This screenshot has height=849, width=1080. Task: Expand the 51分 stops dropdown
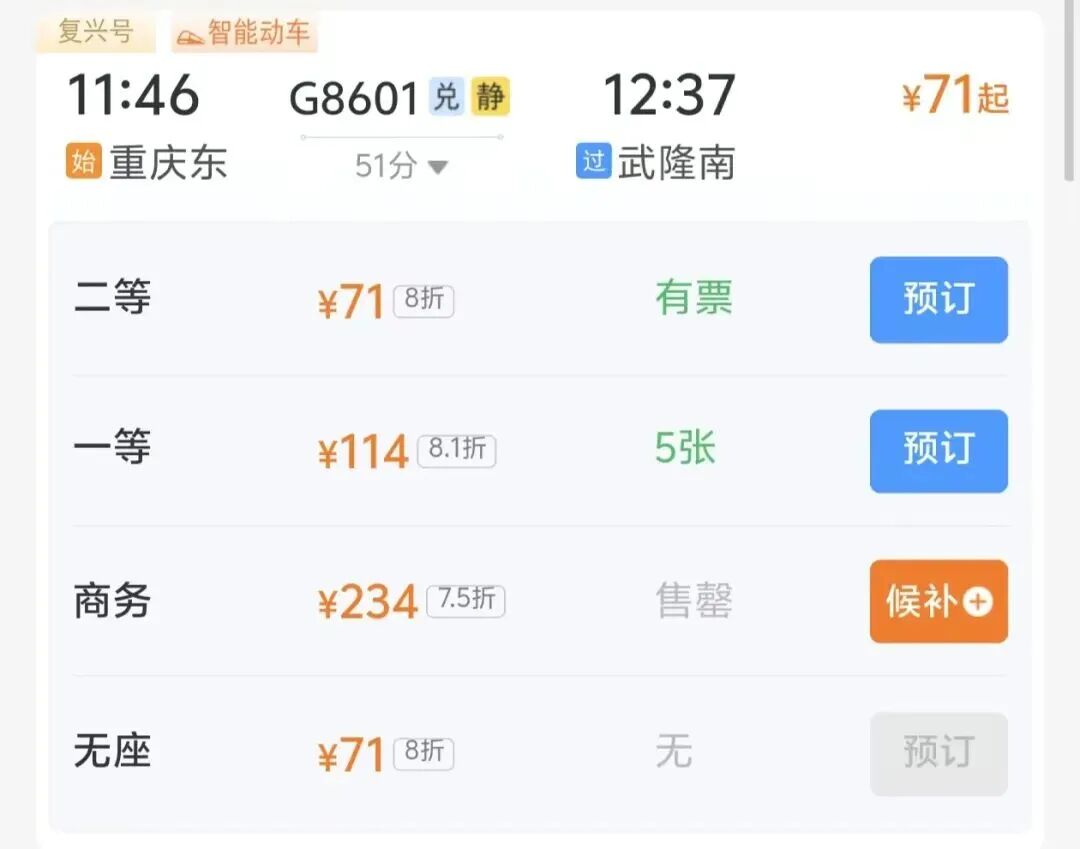pos(402,166)
